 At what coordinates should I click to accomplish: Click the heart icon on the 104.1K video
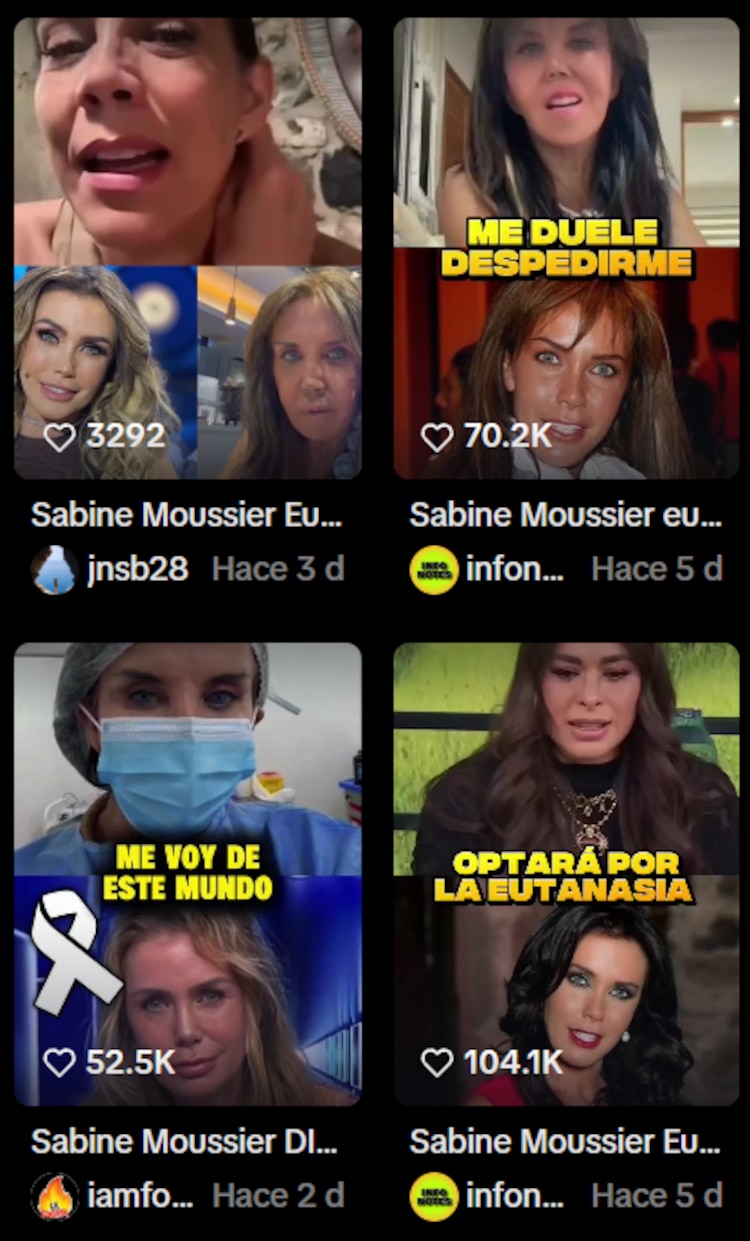(437, 1062)
